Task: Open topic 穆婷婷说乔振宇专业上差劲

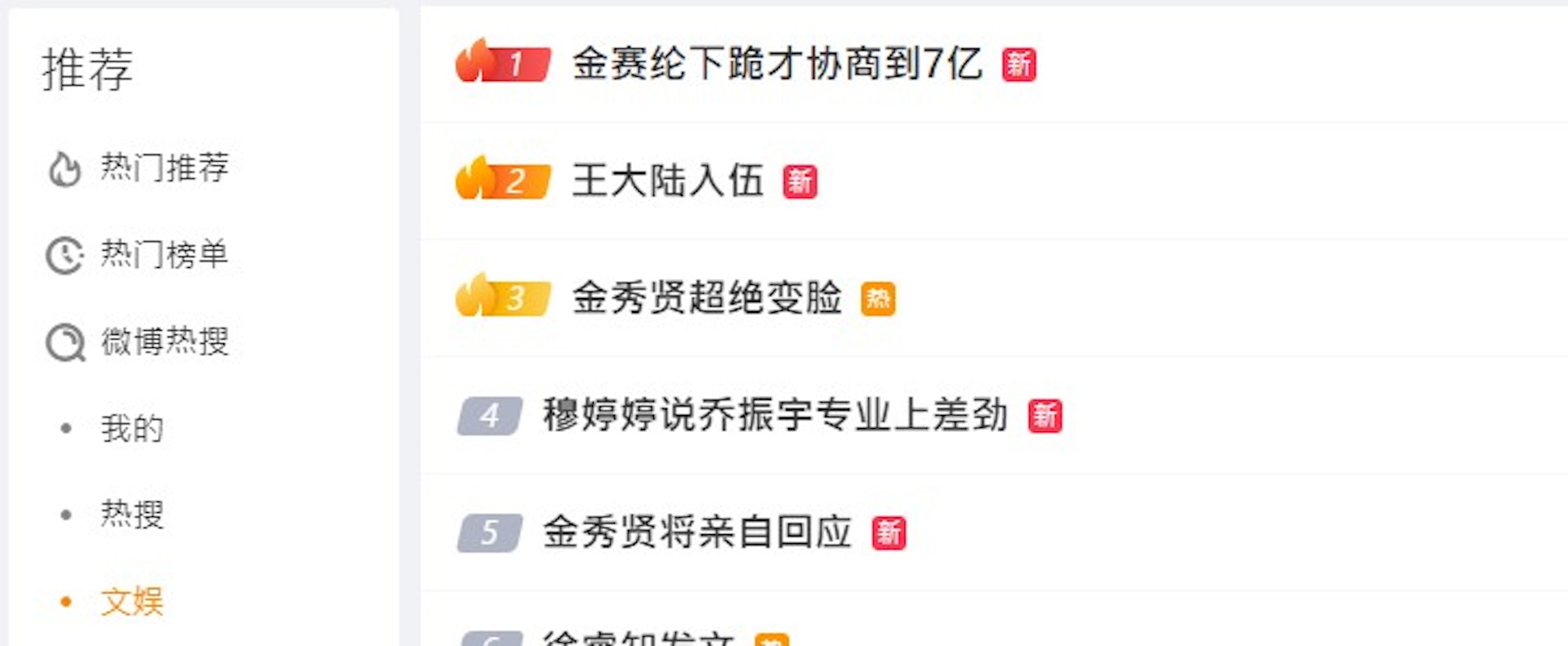Action: point(774,415)
